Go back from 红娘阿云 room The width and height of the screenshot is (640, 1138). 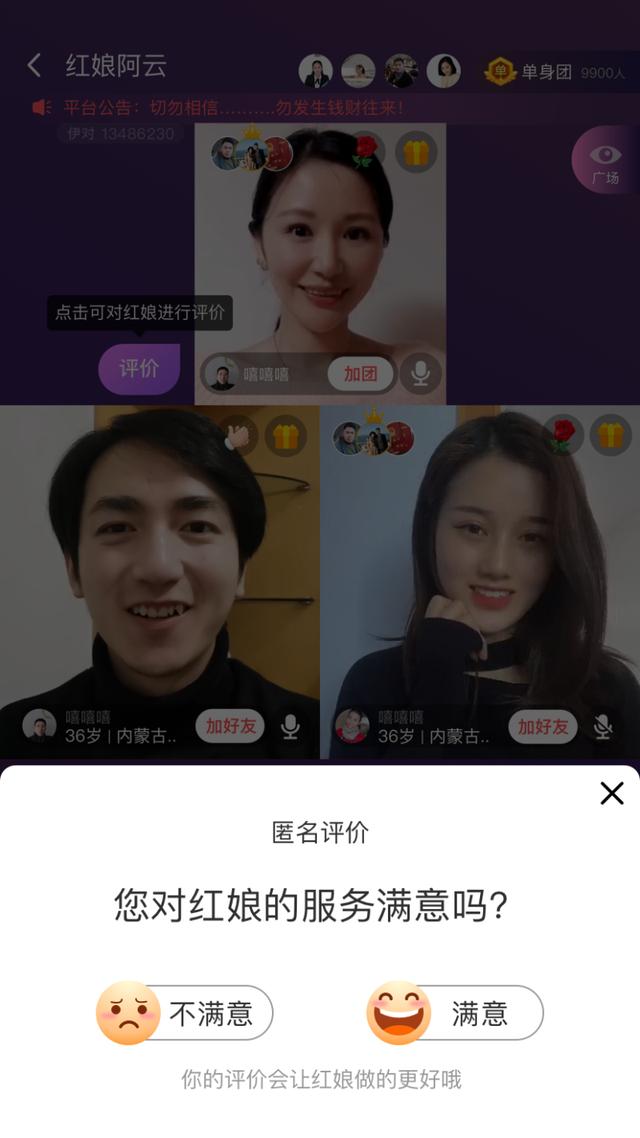point(34,66)
